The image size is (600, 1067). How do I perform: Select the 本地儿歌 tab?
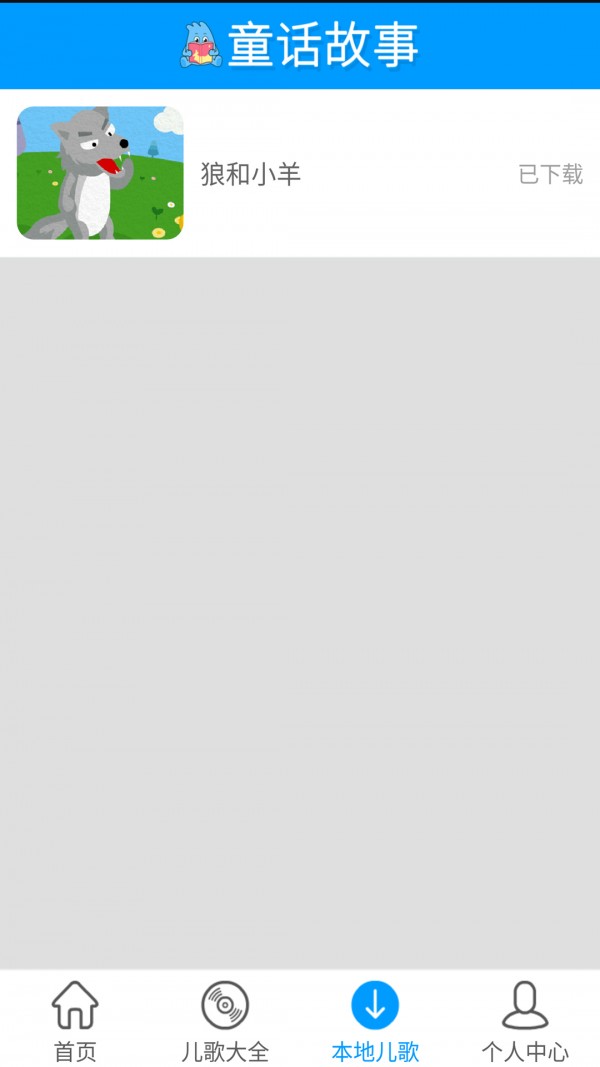coord(375,1020)
